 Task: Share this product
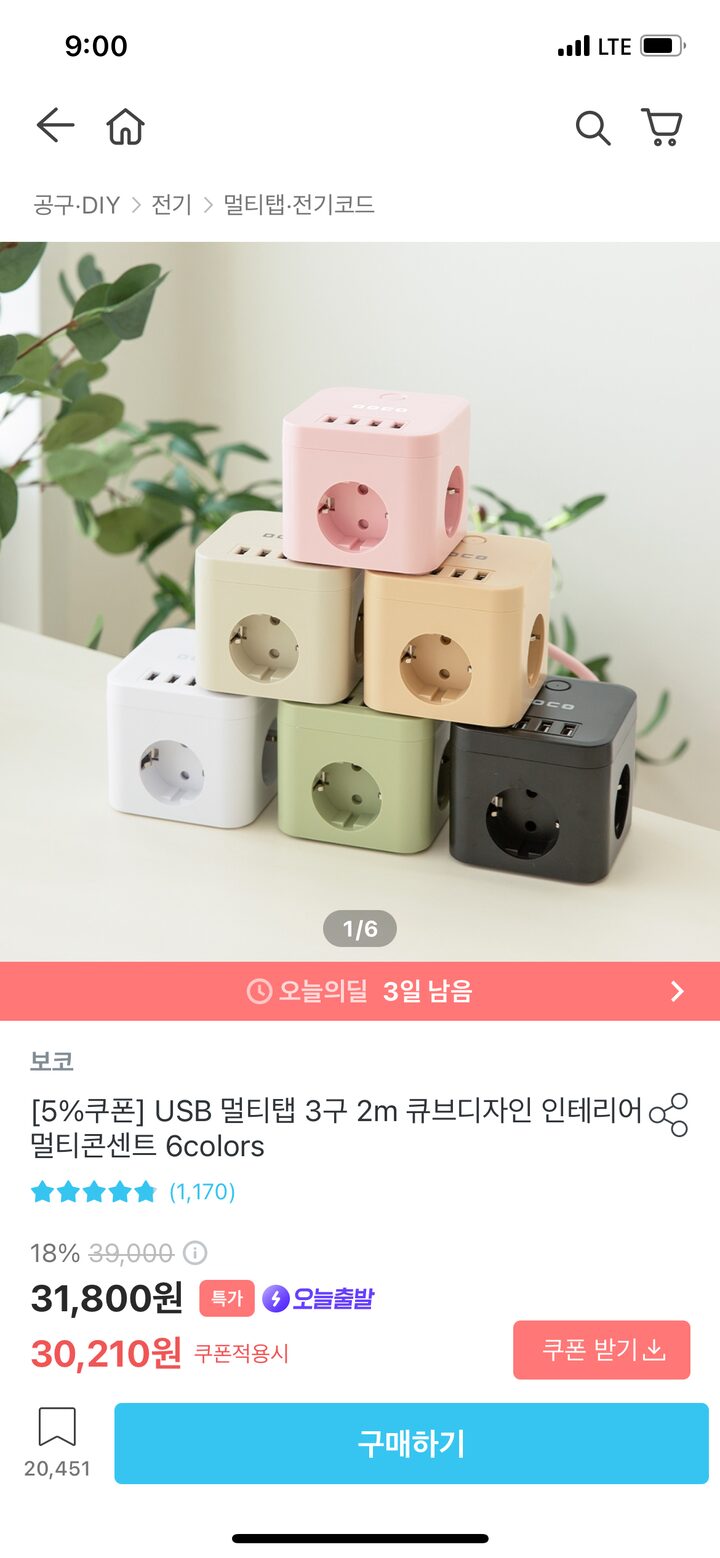pos(668,1115)
